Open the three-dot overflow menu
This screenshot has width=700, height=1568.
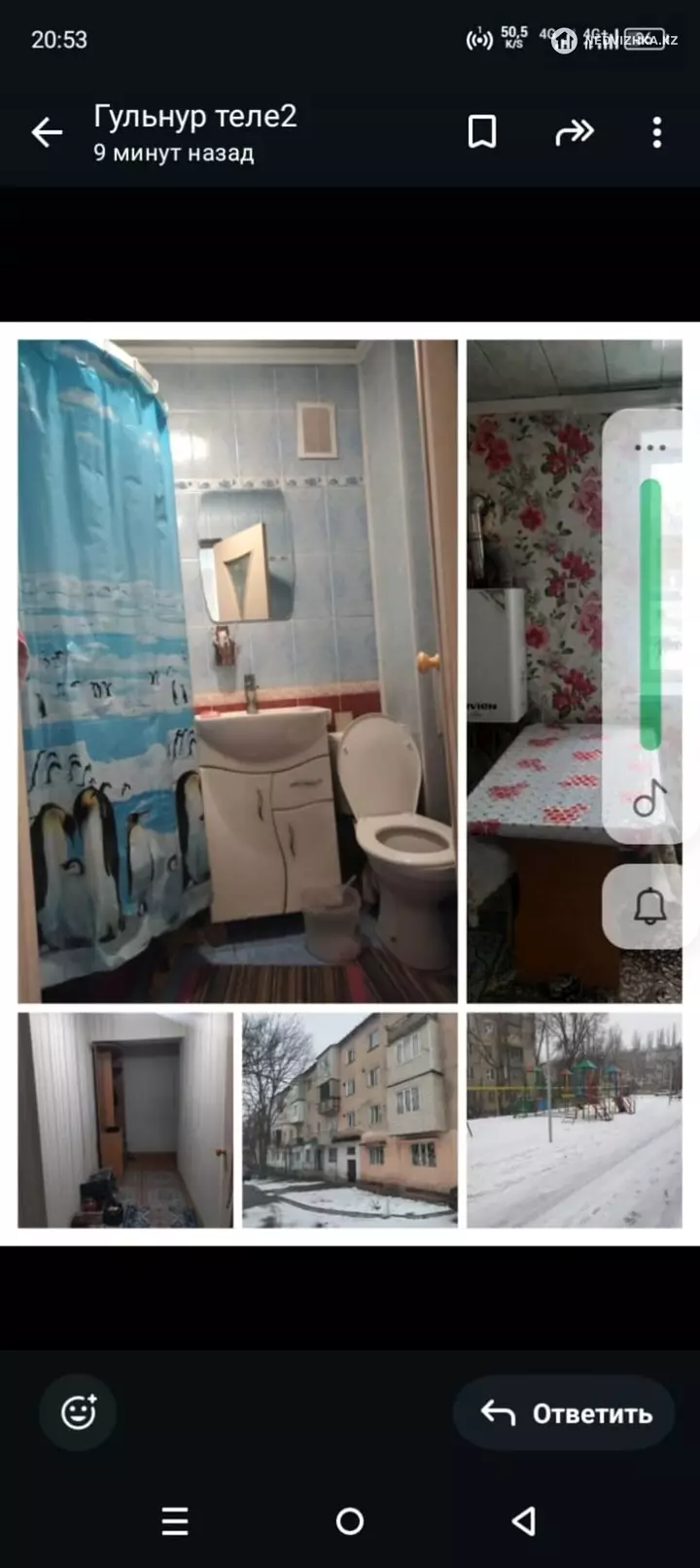[657, 132]
